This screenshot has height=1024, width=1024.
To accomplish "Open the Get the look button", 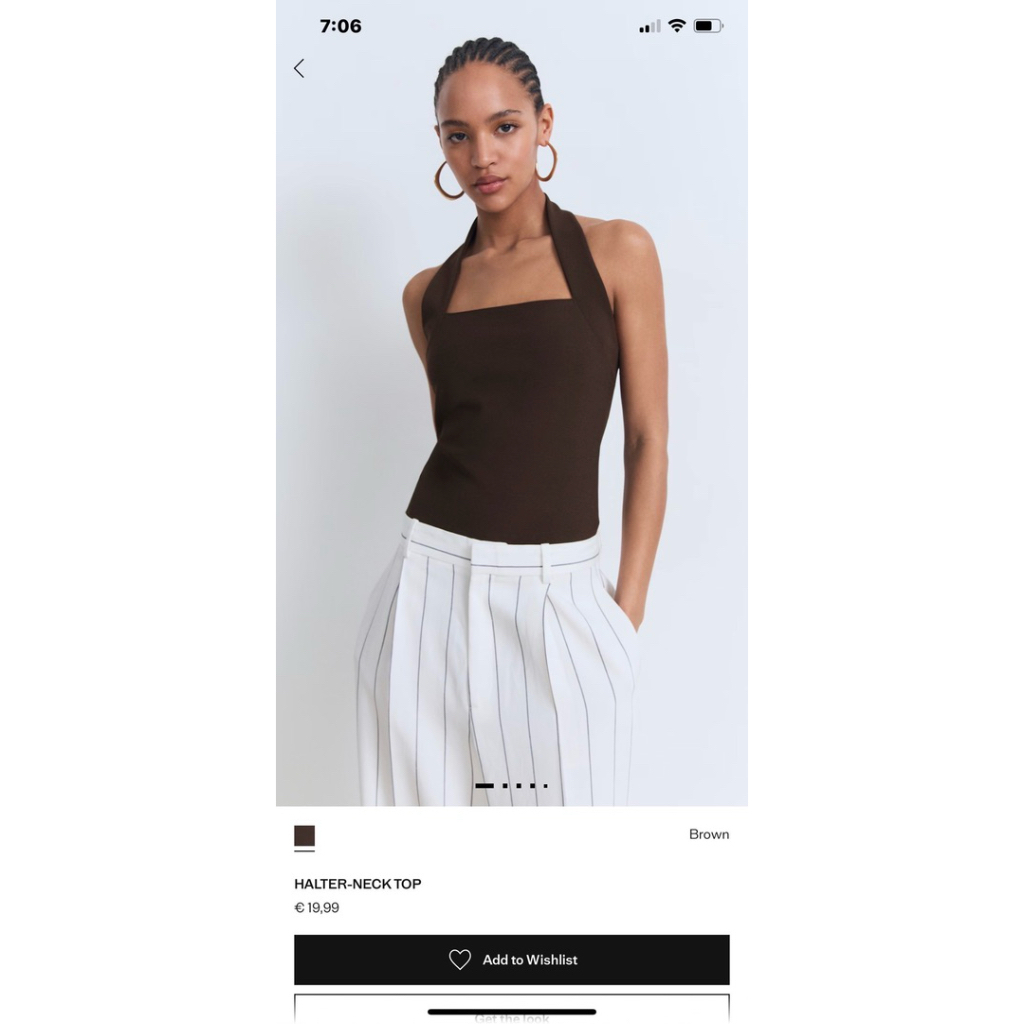I will tap(511, 1009).
